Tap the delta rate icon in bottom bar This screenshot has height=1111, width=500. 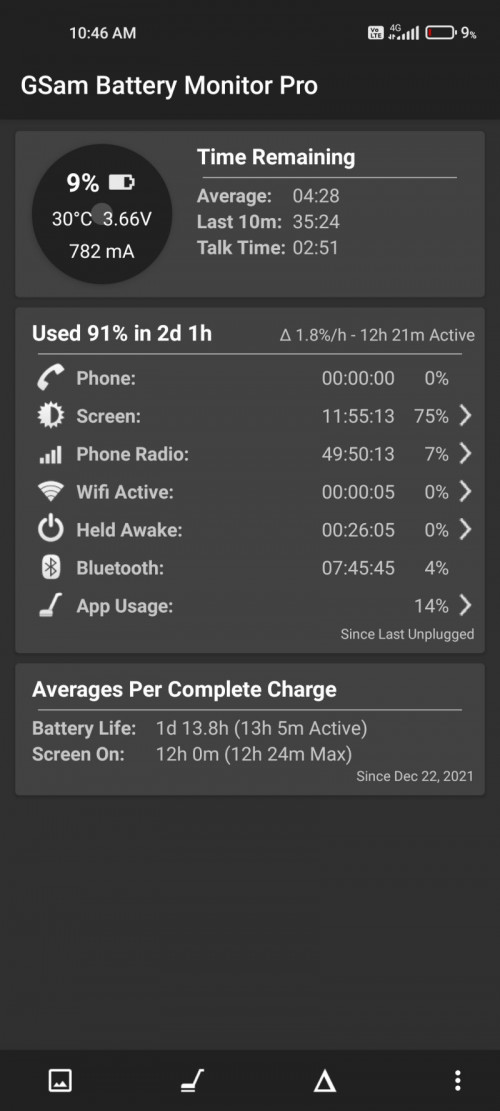(x=324, y=1081)
